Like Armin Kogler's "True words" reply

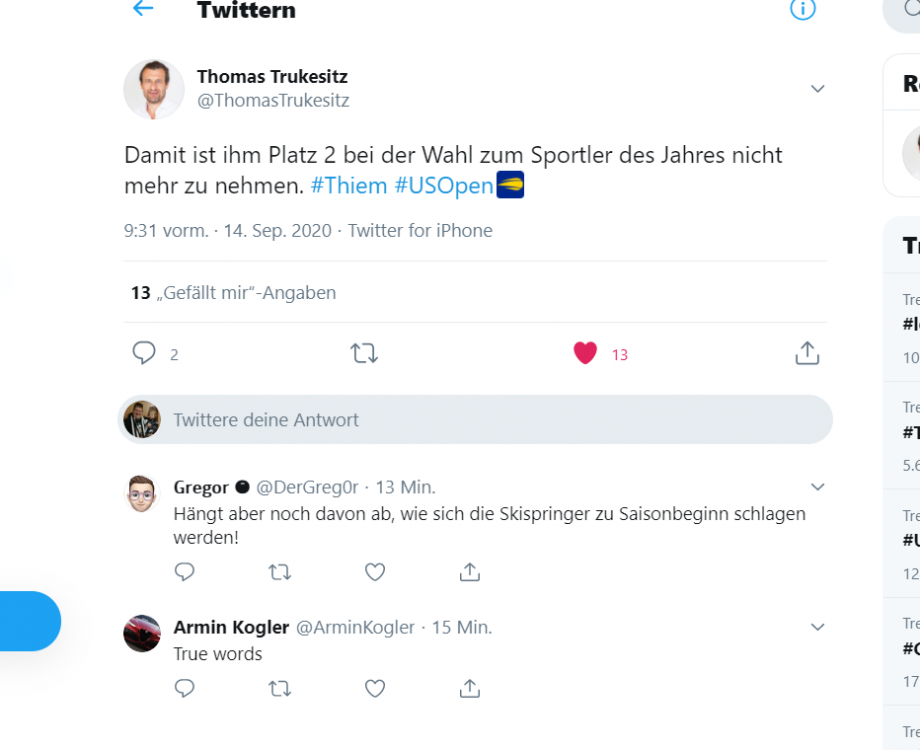point(375,688)
